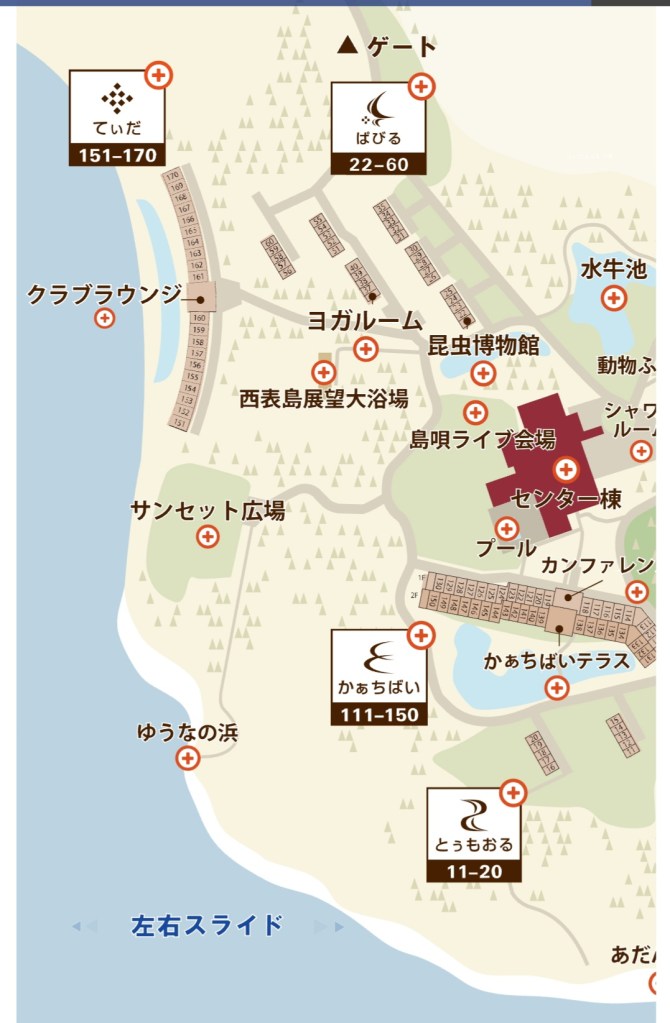Screen dimensions: 670x1023
Task: Expand the ぱぴる 22–60 building info
Action: click(x=421, y=86)
